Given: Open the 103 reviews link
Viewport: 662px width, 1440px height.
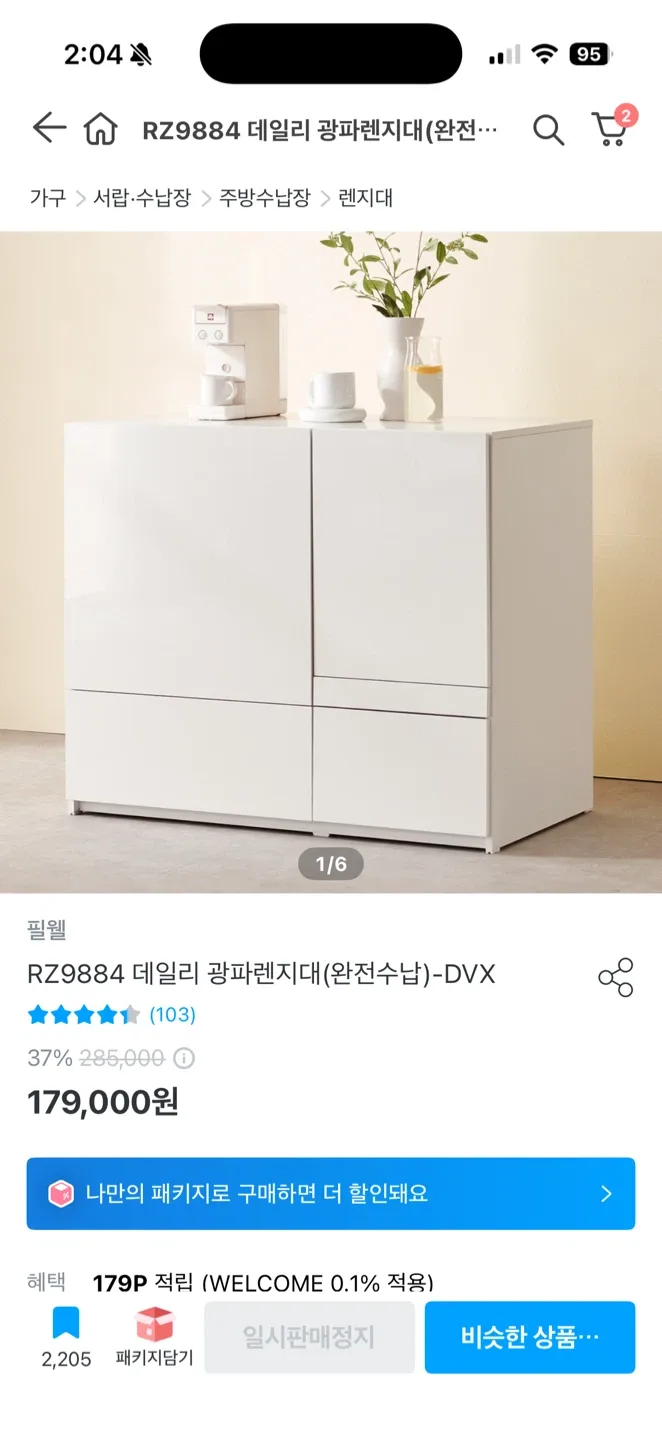Looking at the screenshot, I should [172, 1015].
